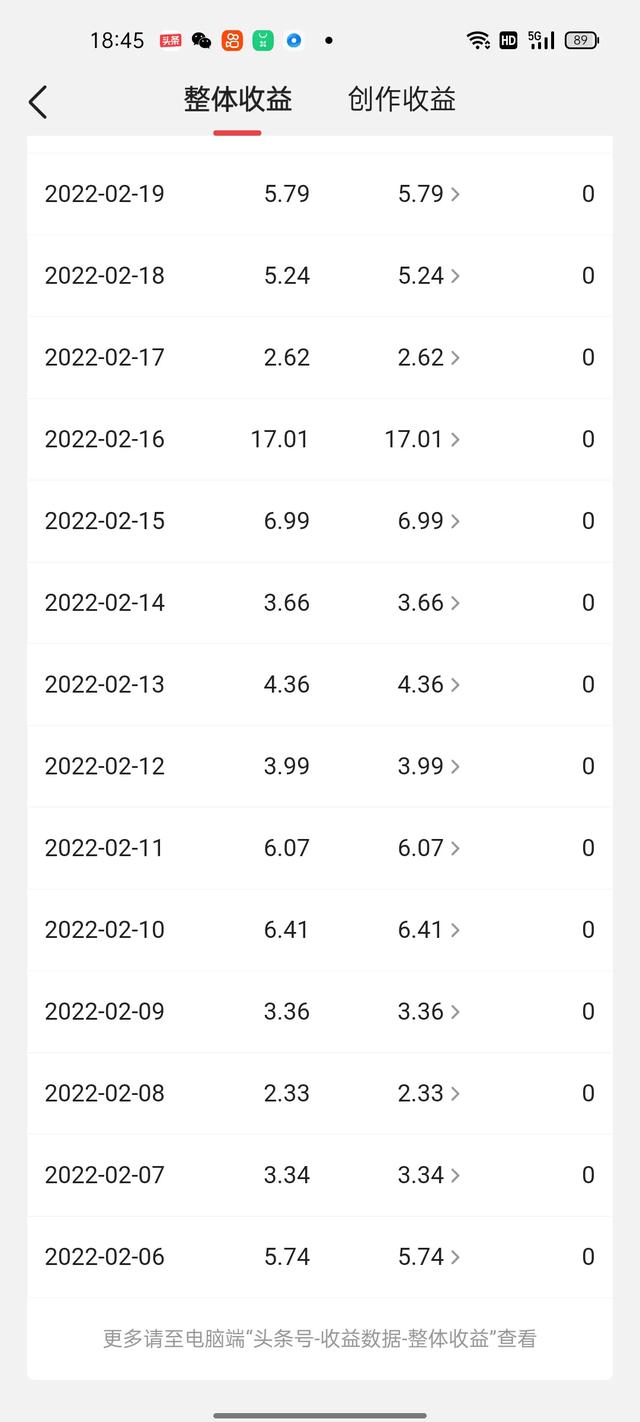The width and height of the screenshot is (640, 1422).
Task: View the 3.34 breakdown for 2022-02-07
Action: (x=429, y=1175)
